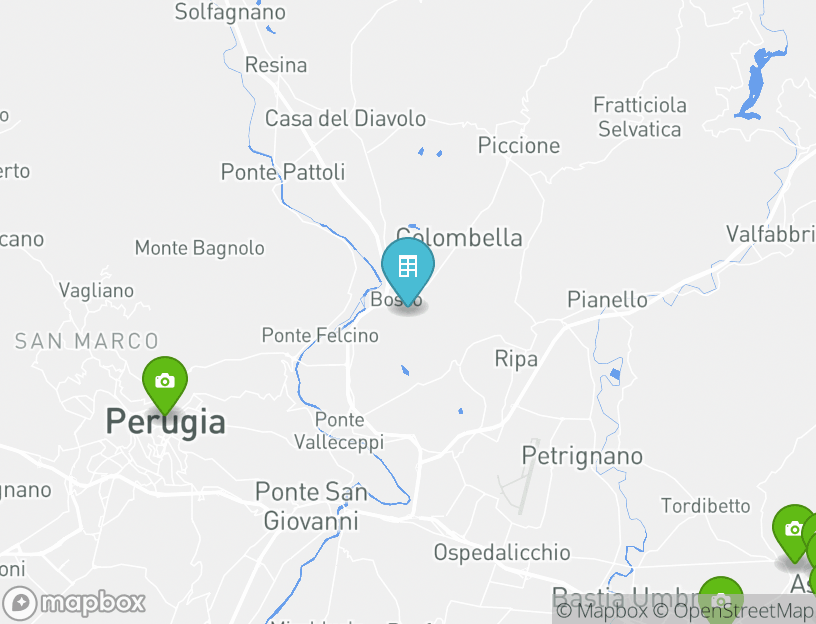Select the green camera marker over Perugia
Screen dimensions: 816x624
coord(165,383)
